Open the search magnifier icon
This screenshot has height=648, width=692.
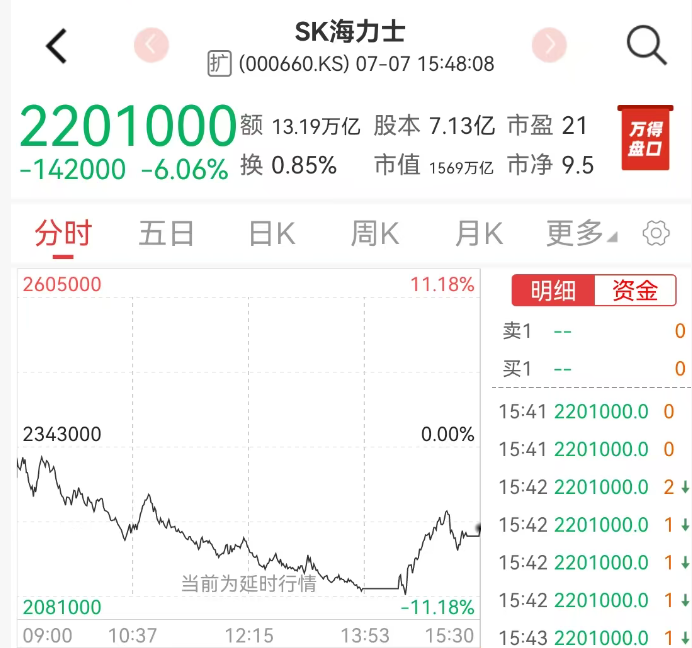pyautogui.click(x=647, y=45)
